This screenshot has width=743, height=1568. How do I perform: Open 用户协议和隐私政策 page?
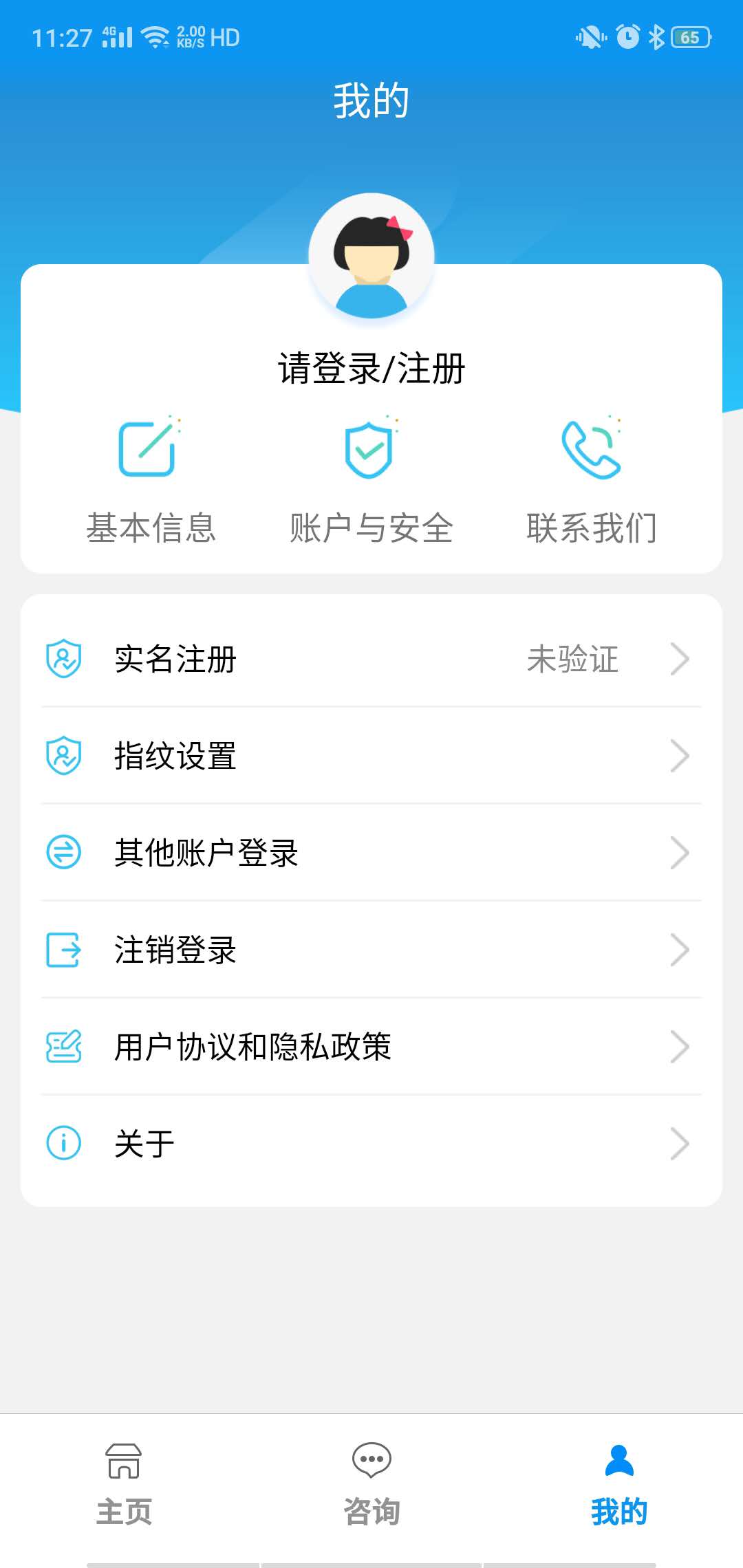pyautogui.click(x=253, y=1047)
